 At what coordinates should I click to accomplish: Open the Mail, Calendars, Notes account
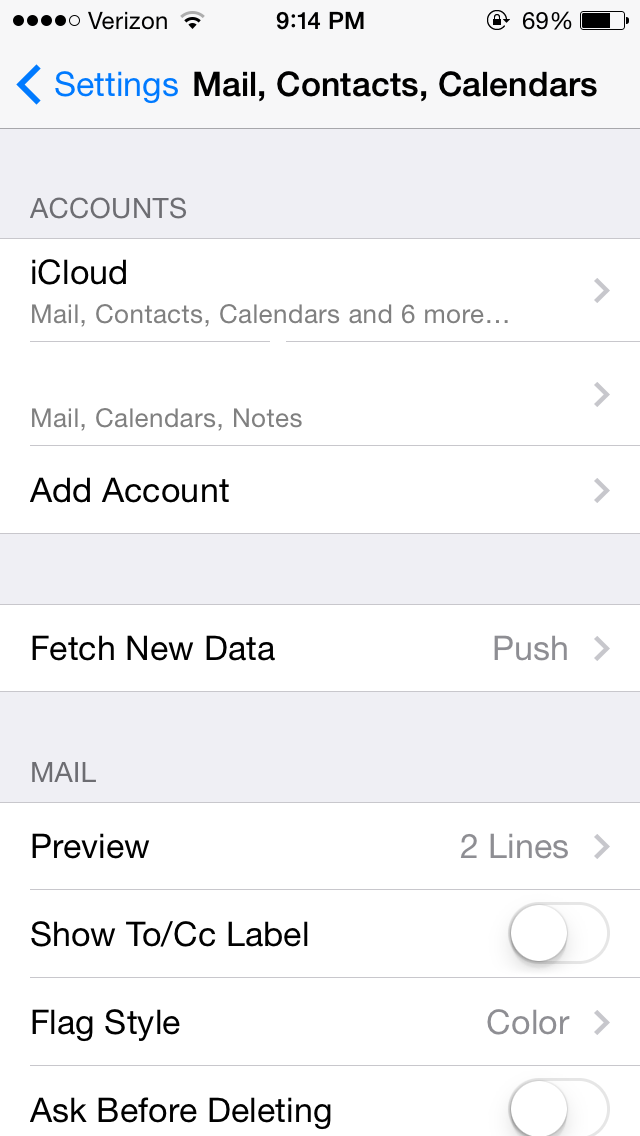320,394
